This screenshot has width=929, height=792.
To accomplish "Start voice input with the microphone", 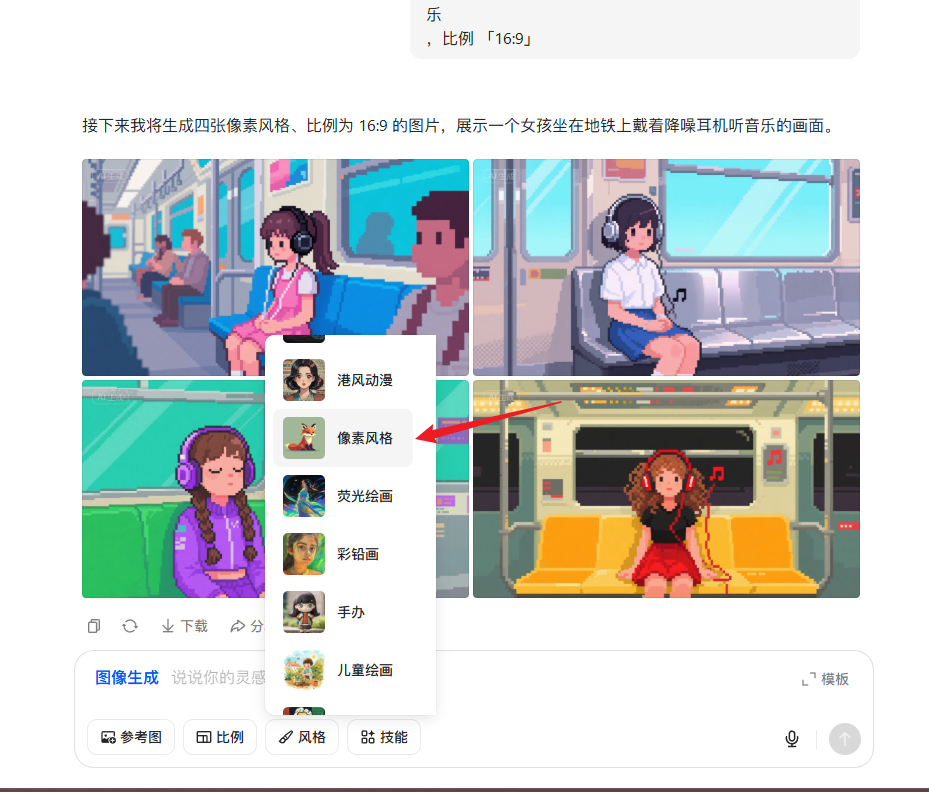I will click(792, 738).
